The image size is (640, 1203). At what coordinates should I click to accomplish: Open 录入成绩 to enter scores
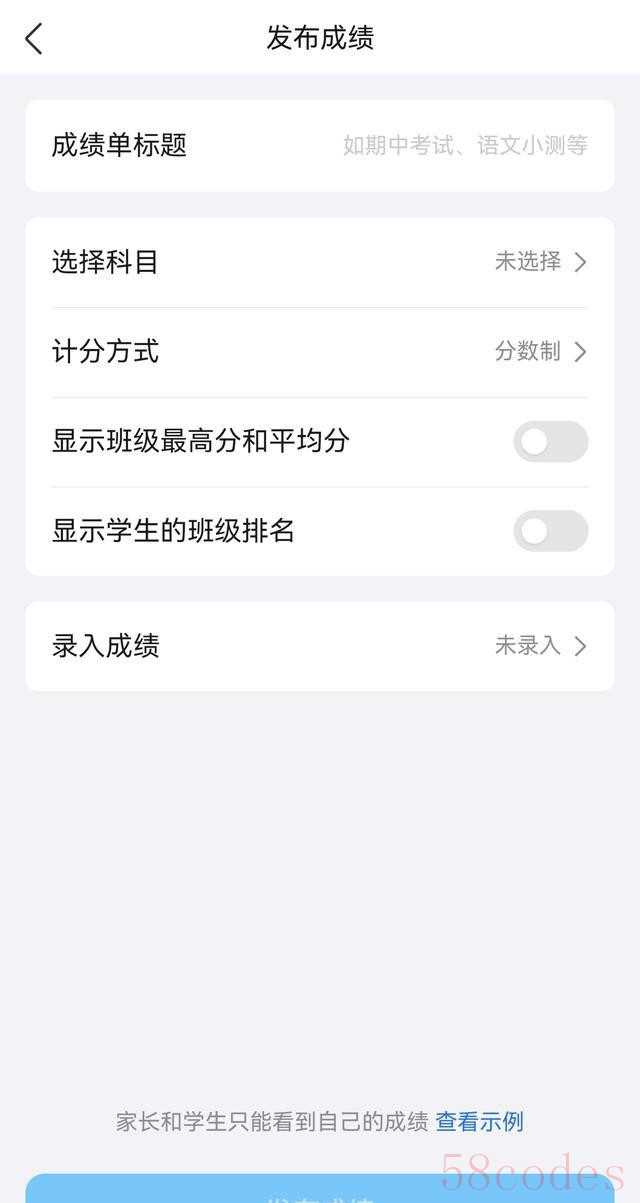320,646
